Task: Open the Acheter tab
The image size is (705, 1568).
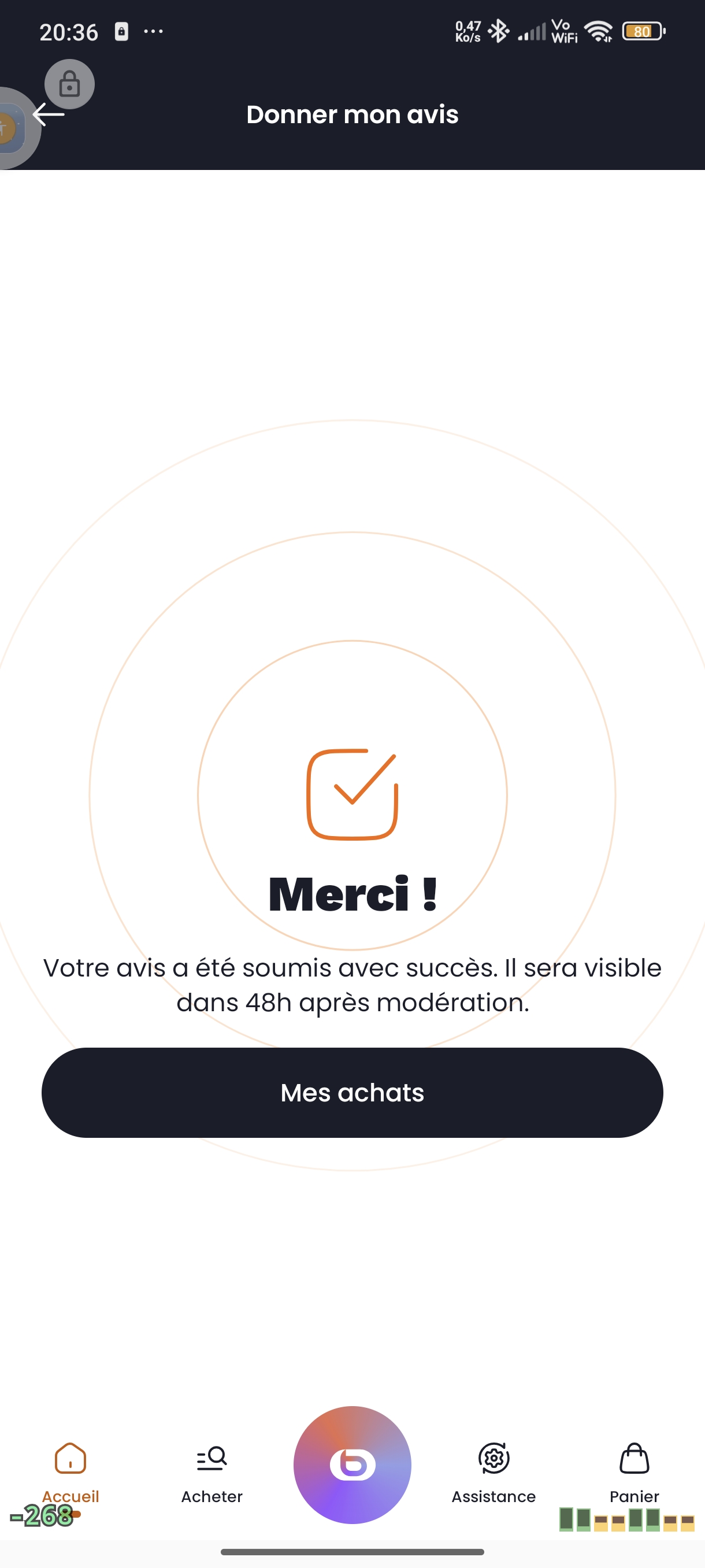Action: coord(211,1470)
